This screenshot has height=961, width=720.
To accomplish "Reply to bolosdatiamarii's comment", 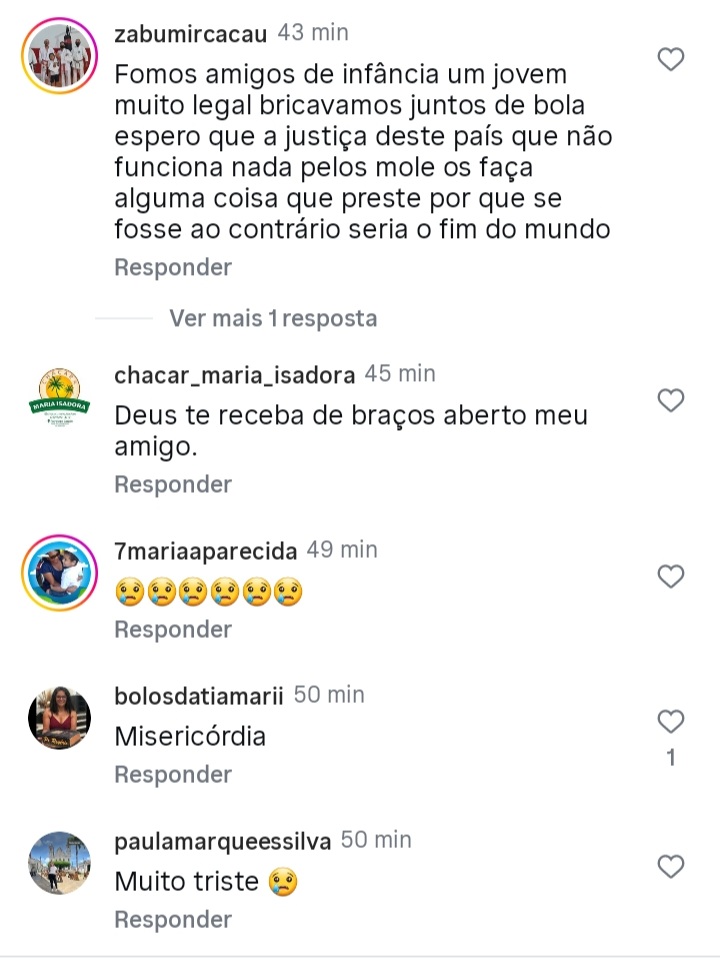I will pyautogui.click(x=173, y=774).
